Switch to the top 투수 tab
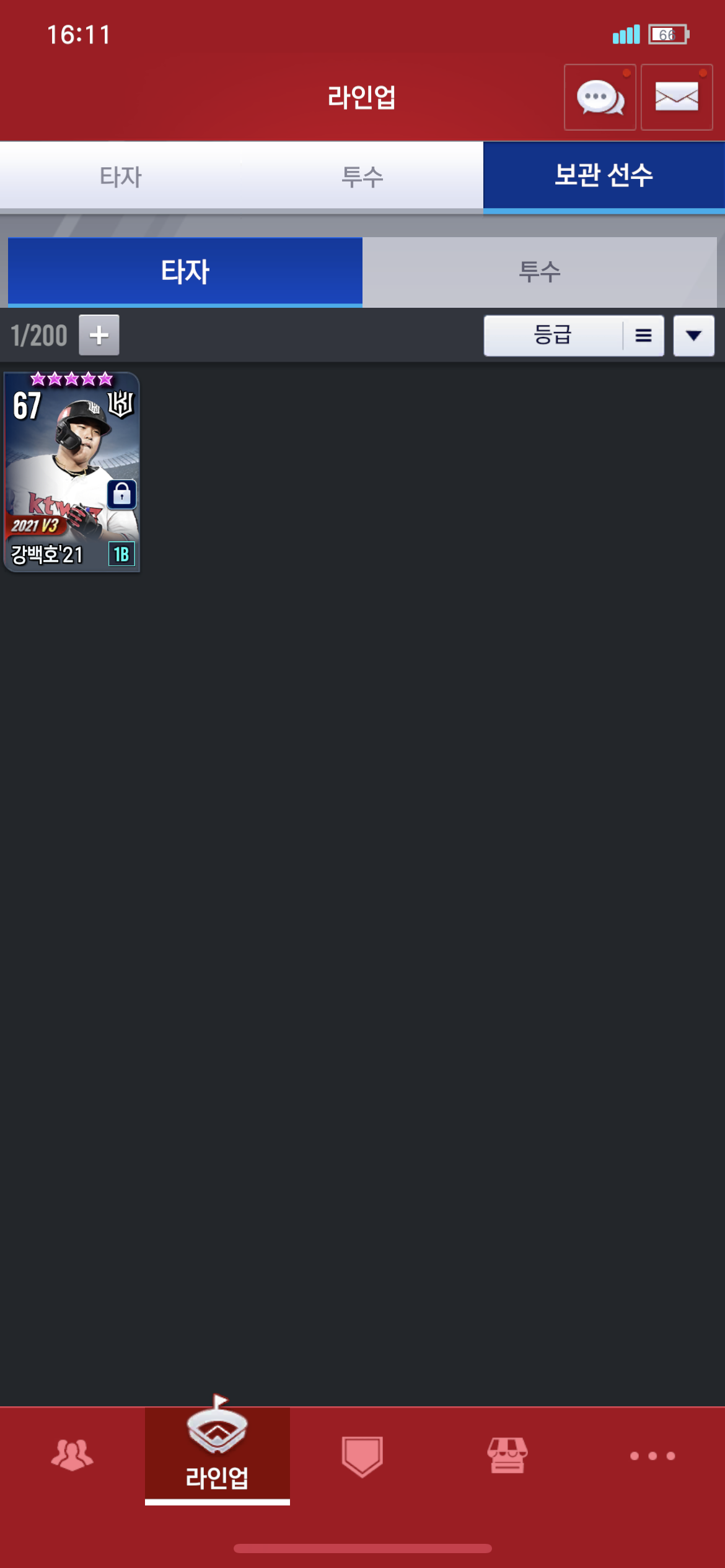 [362, 176]
